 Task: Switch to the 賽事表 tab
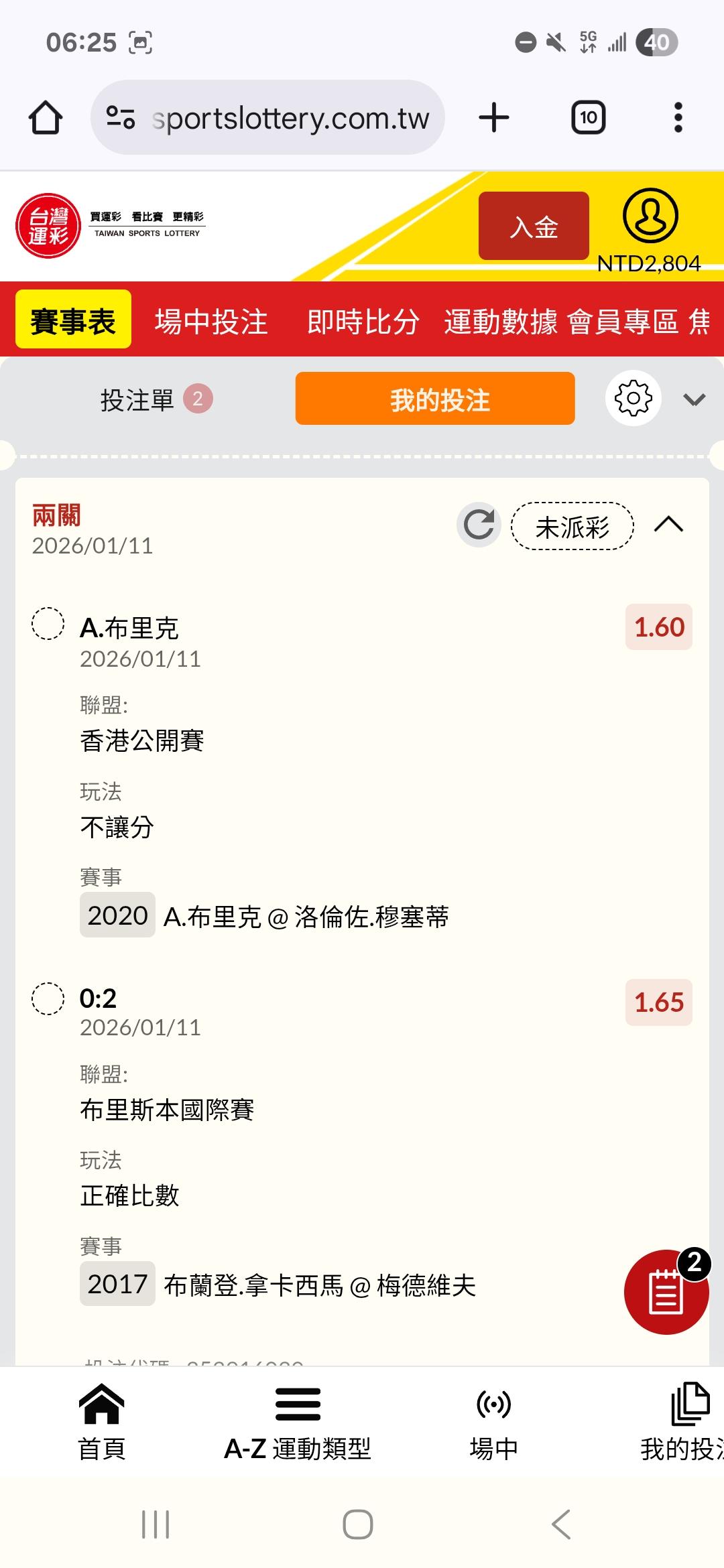(x=73, y=320)
